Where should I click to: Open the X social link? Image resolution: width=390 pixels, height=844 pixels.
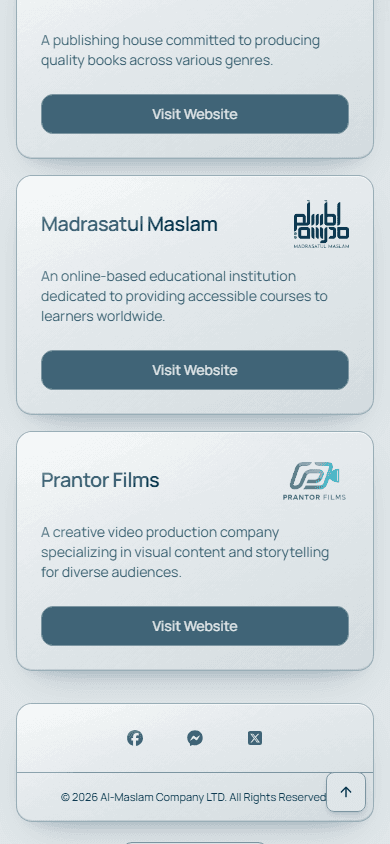pos(255,738)
